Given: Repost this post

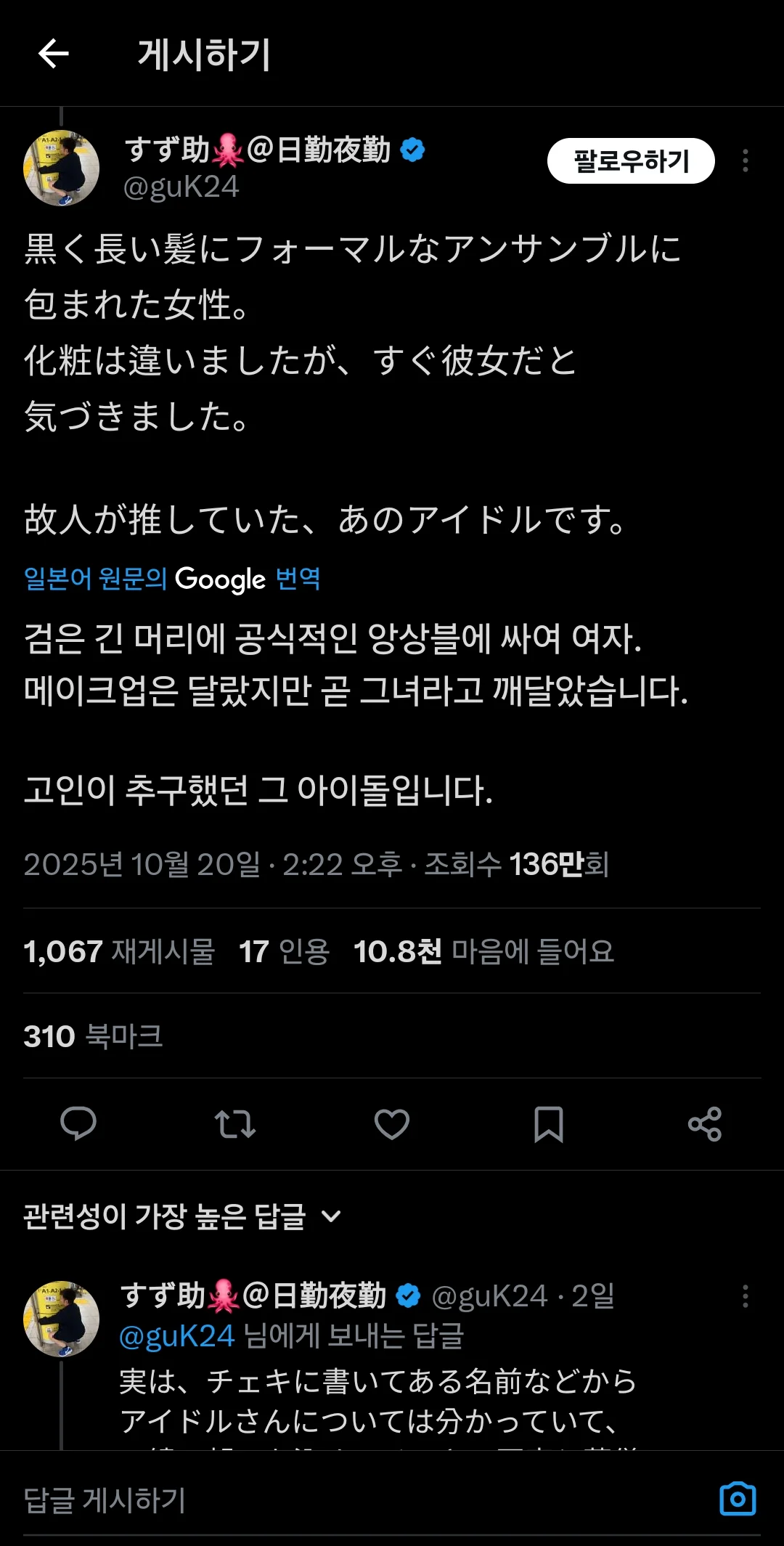Looking at the screenshot, I should [235, 1124].
